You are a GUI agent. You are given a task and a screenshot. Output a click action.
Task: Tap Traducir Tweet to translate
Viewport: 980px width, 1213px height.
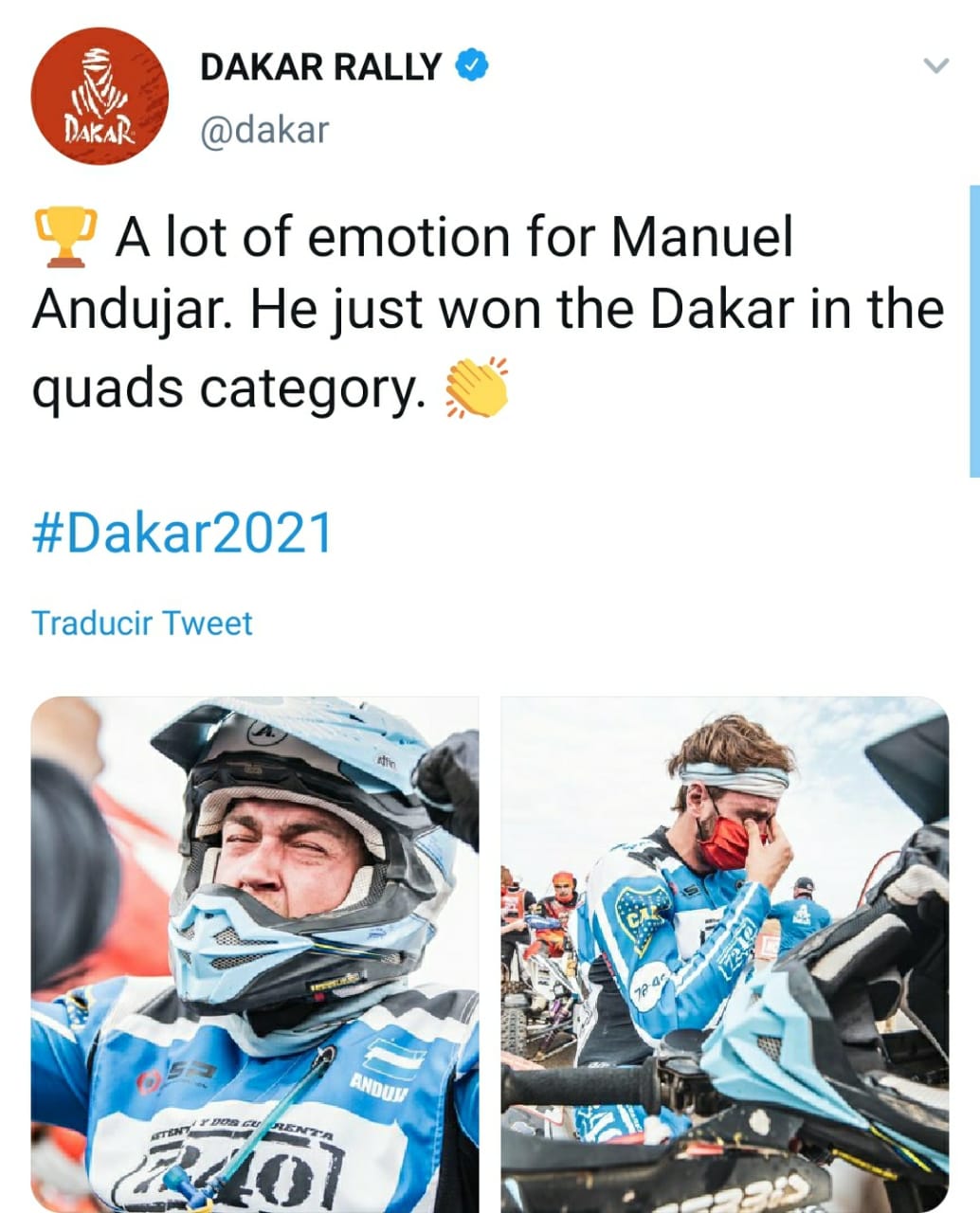(142, 624)
